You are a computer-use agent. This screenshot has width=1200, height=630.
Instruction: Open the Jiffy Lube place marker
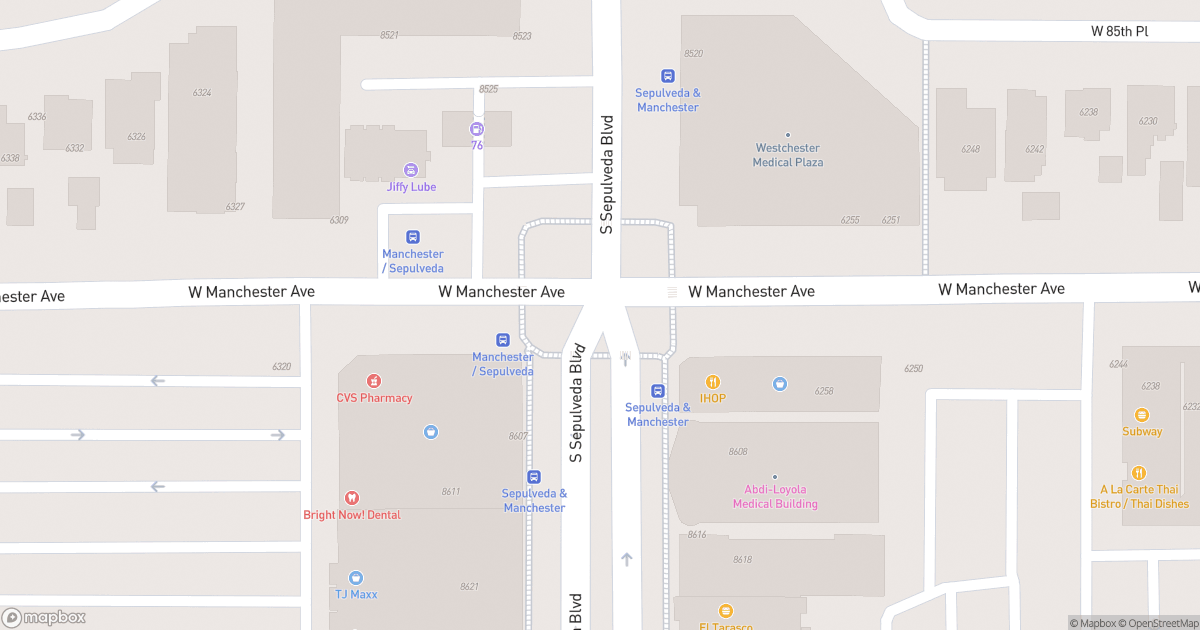(411, 170)
